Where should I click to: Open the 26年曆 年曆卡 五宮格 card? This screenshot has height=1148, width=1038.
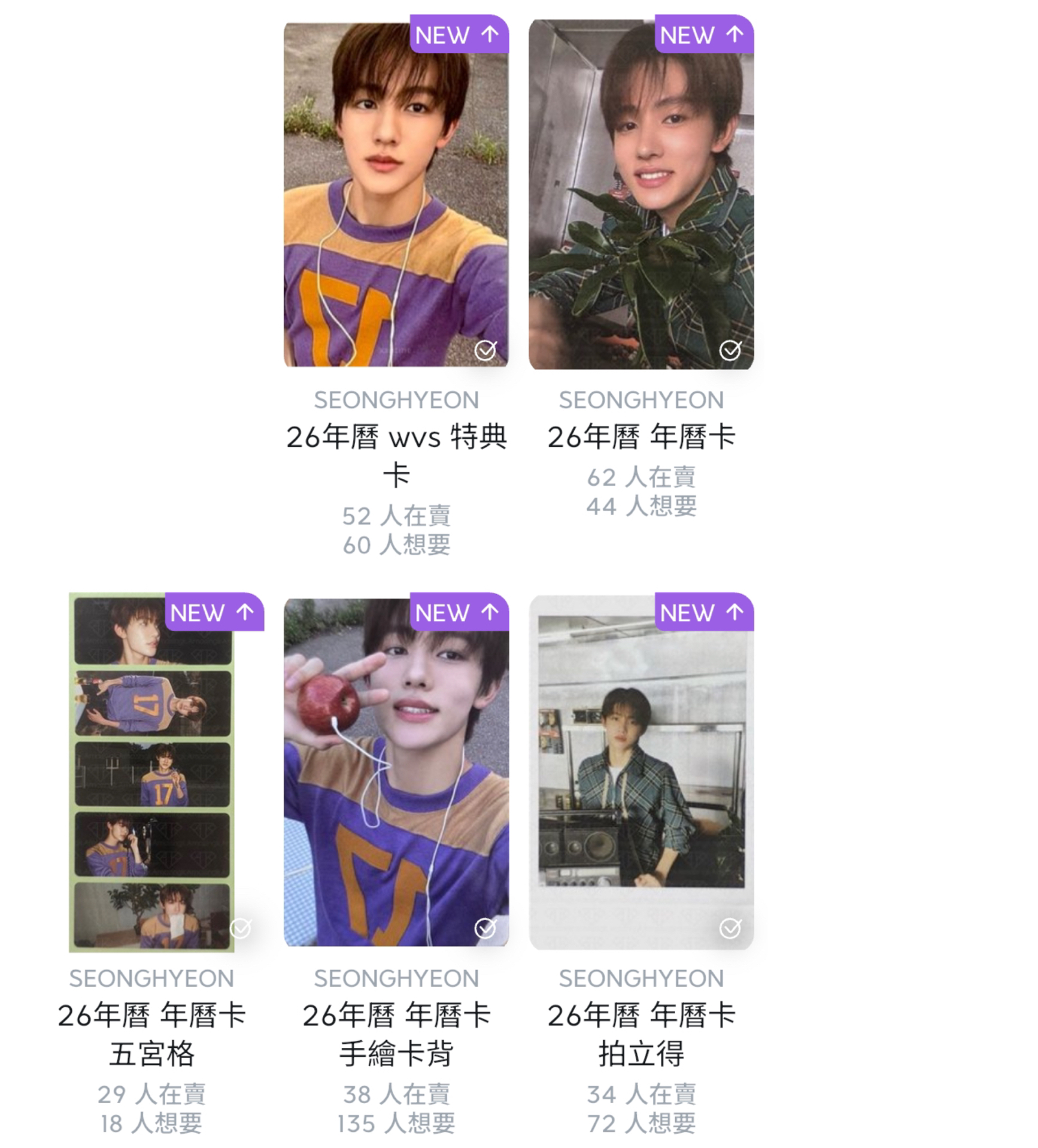pos(151,771)
